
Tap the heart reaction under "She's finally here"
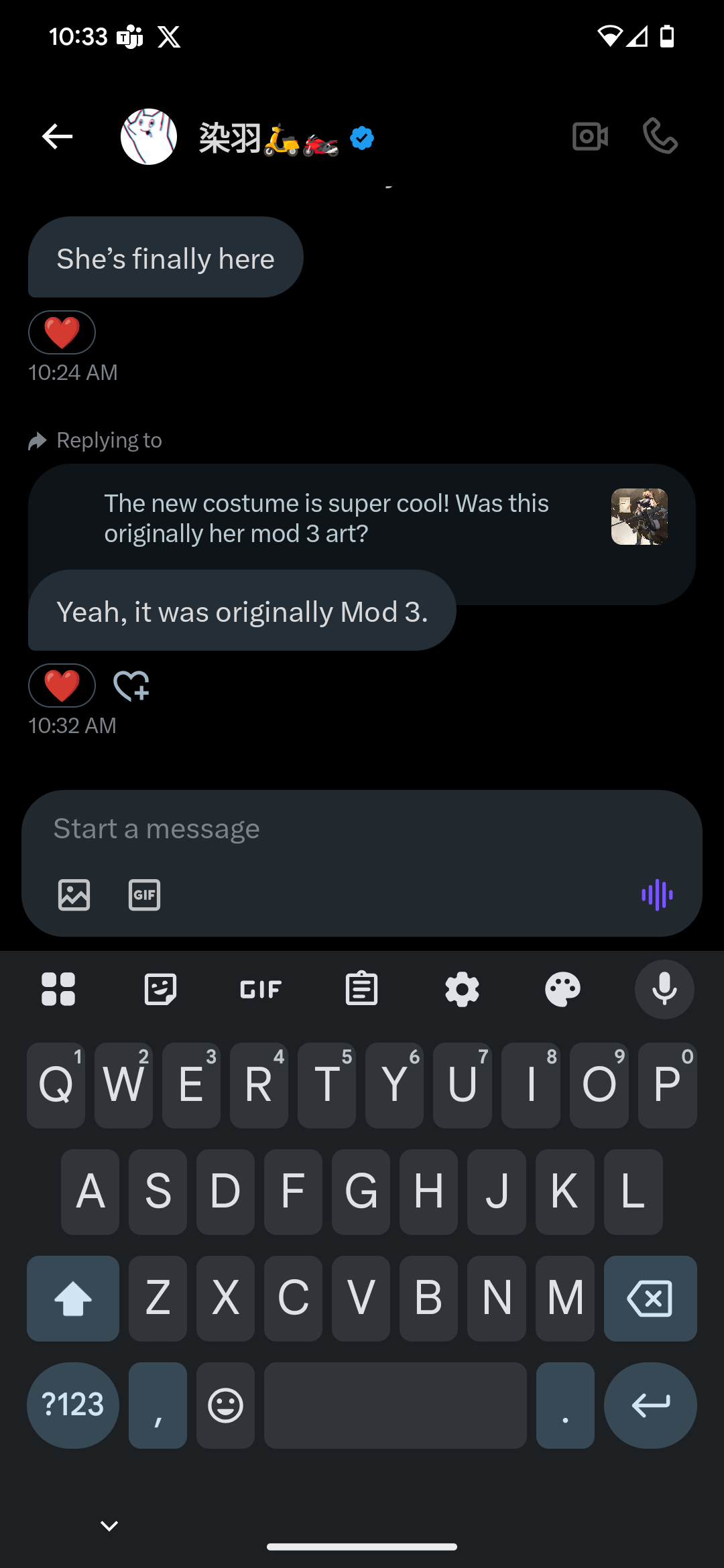point(62,332)
